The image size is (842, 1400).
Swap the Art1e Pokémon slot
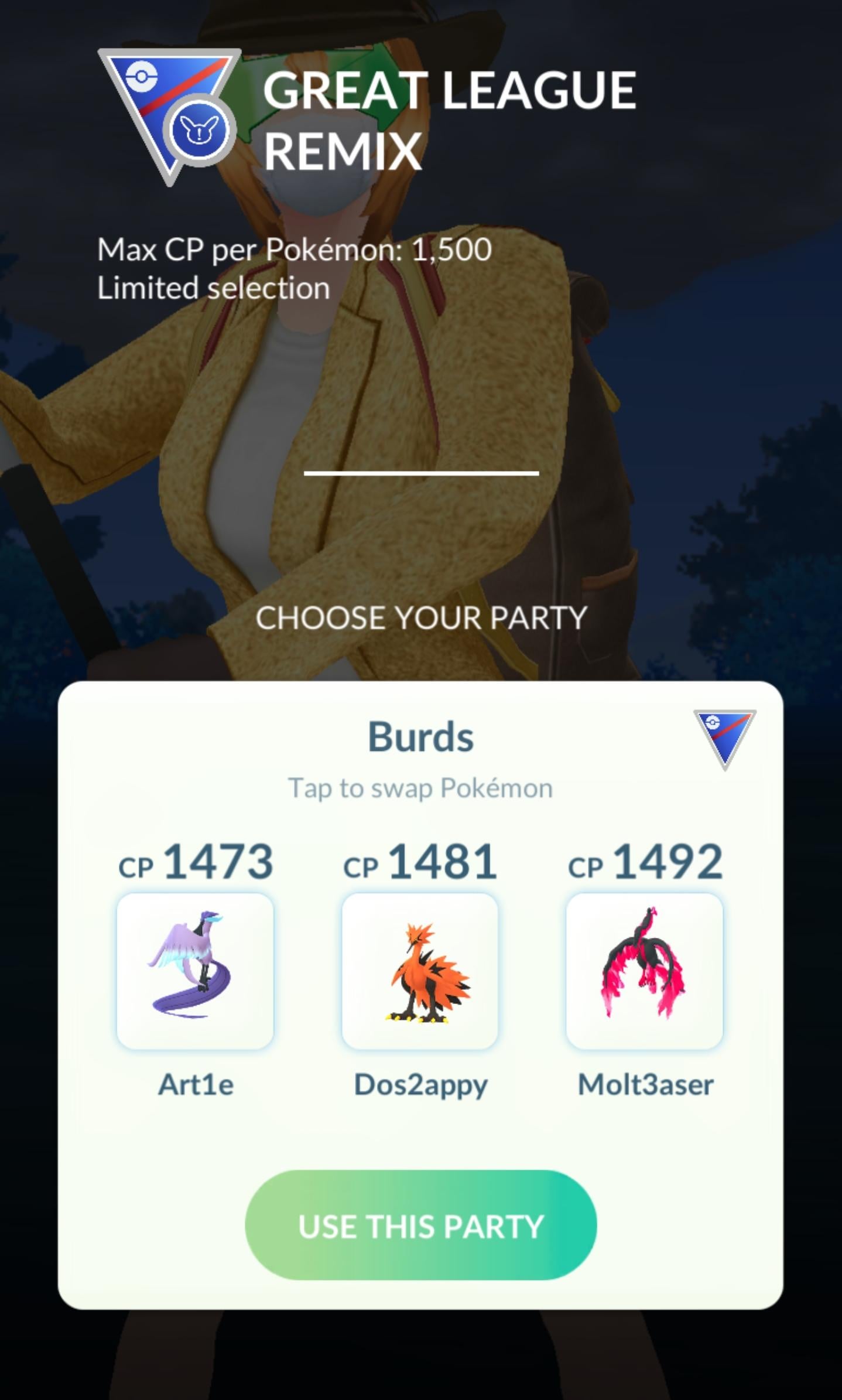[x=195, y=971]
